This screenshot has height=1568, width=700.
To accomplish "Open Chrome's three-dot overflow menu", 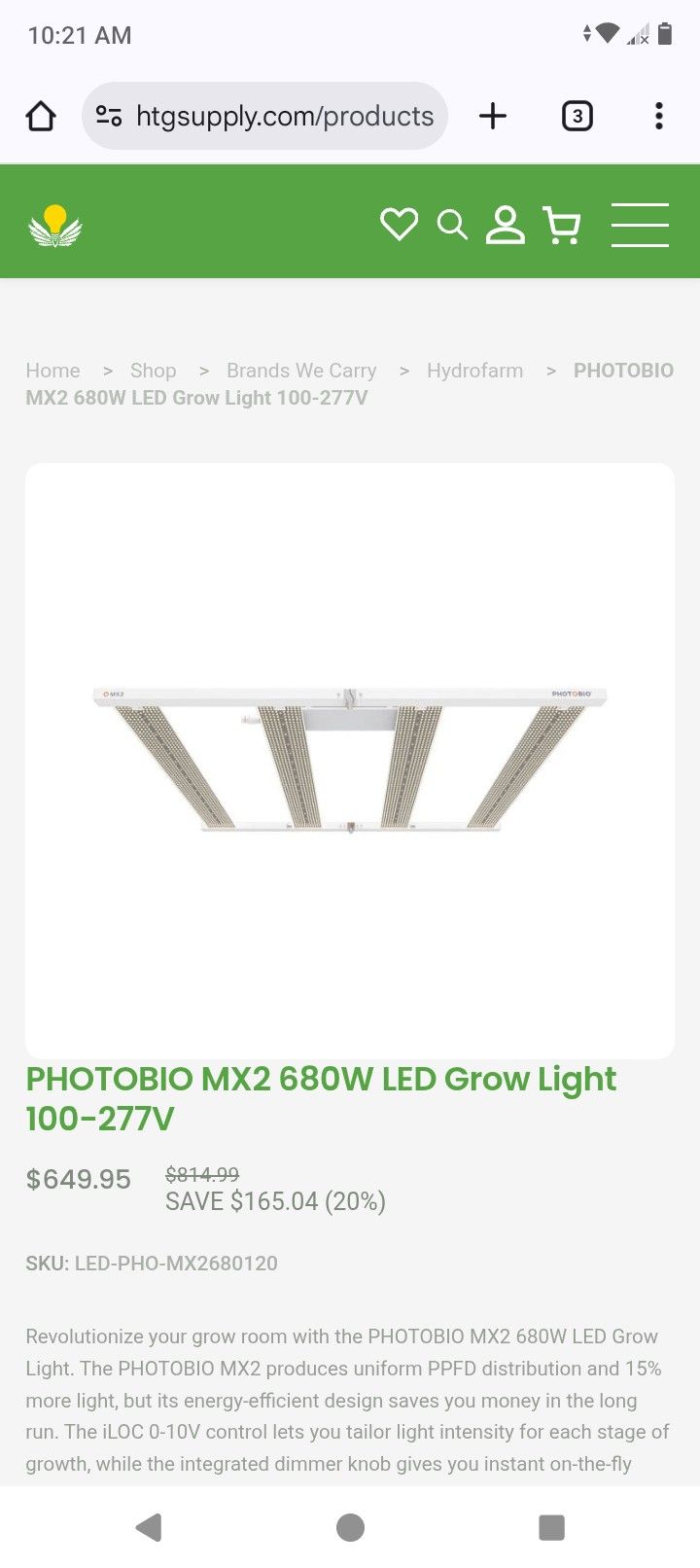I will pos(659,116).
